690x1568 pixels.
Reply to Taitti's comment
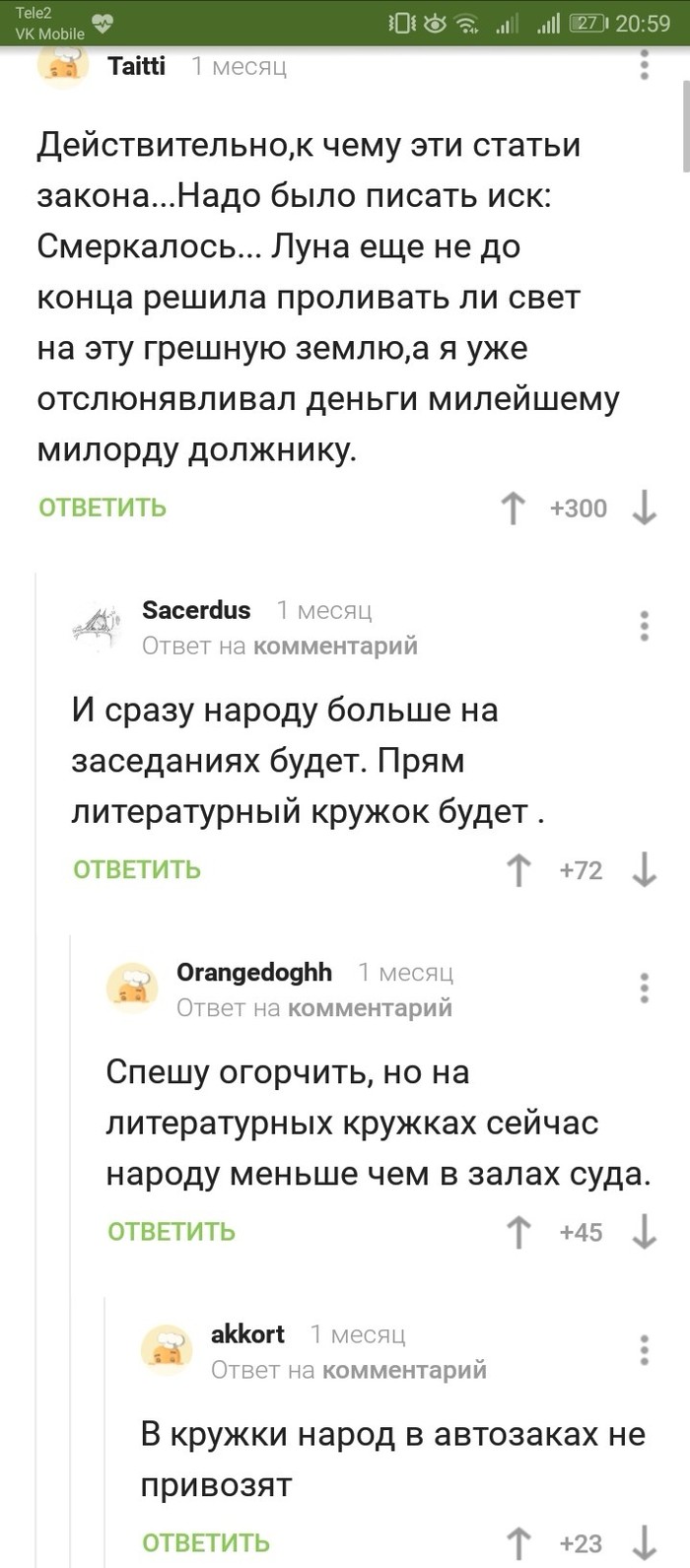103,508
